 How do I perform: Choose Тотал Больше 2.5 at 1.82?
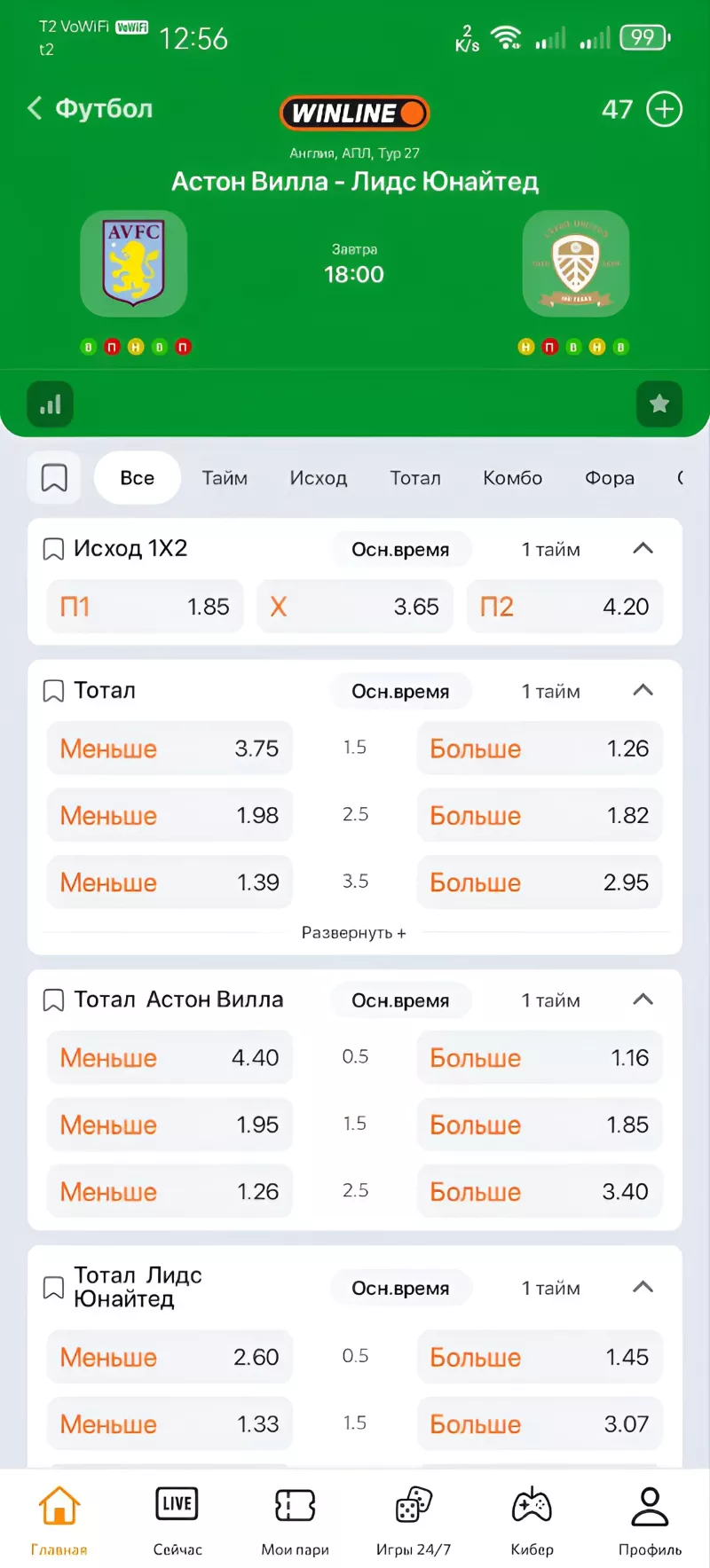[x=540, y=815]
